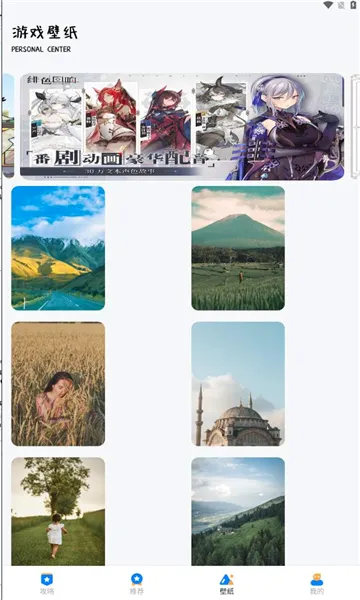The width and height of the screenshot is (360, 600).
Task: Open the forested hillside valley wallpaper
Action: [x=238, y=511]
